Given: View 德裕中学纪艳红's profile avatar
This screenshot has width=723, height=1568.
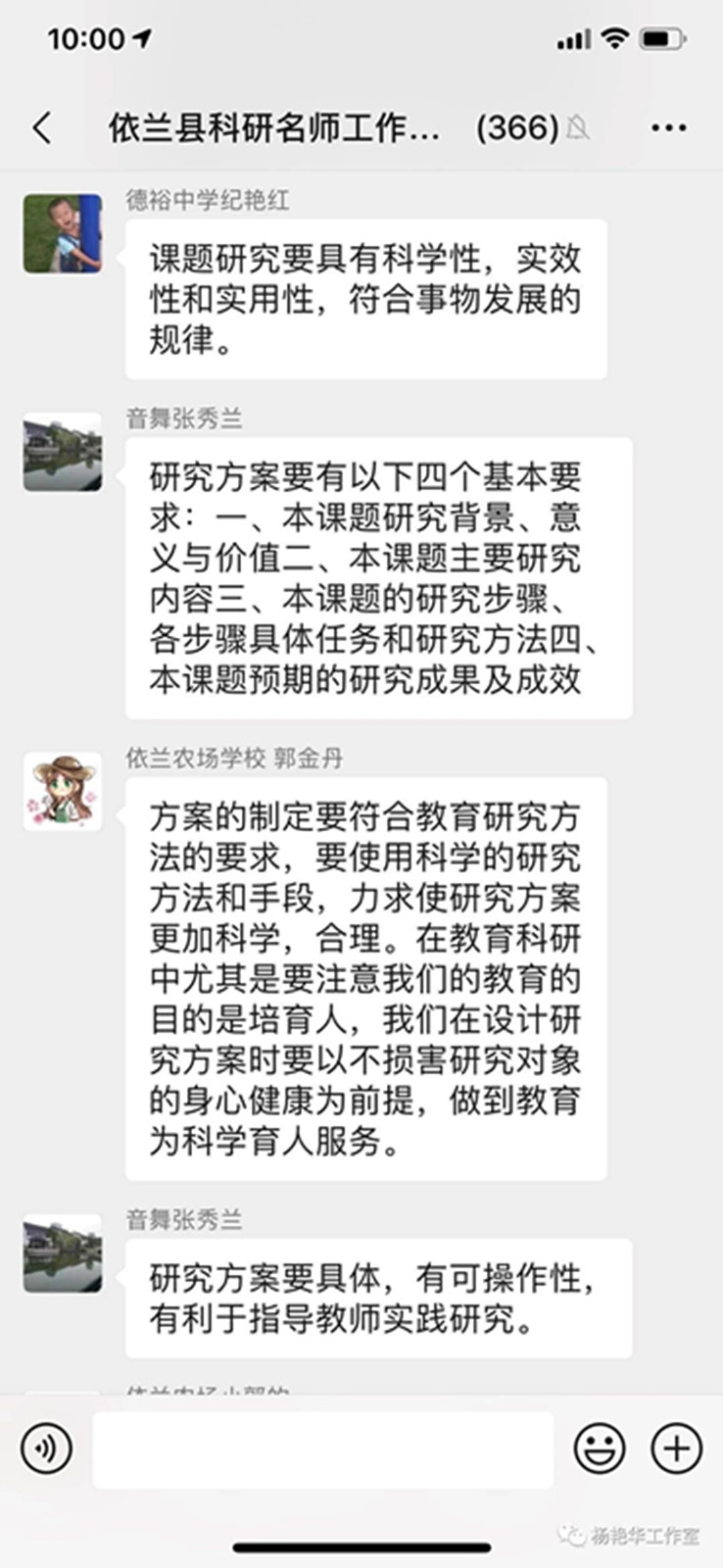Looking at the screenshot, I should (x=63, y=233).
